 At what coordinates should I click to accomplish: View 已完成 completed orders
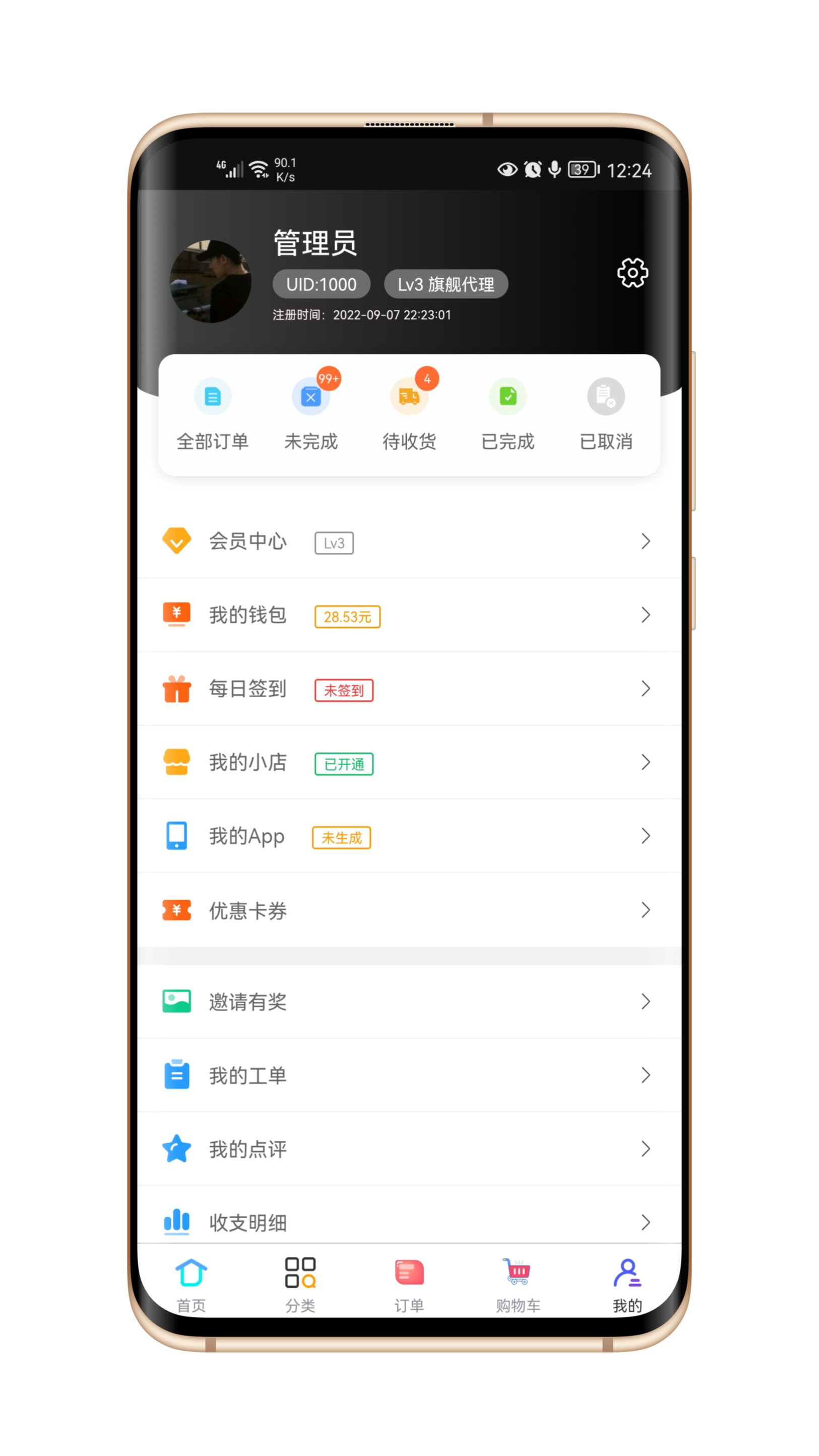click(508, 414)
